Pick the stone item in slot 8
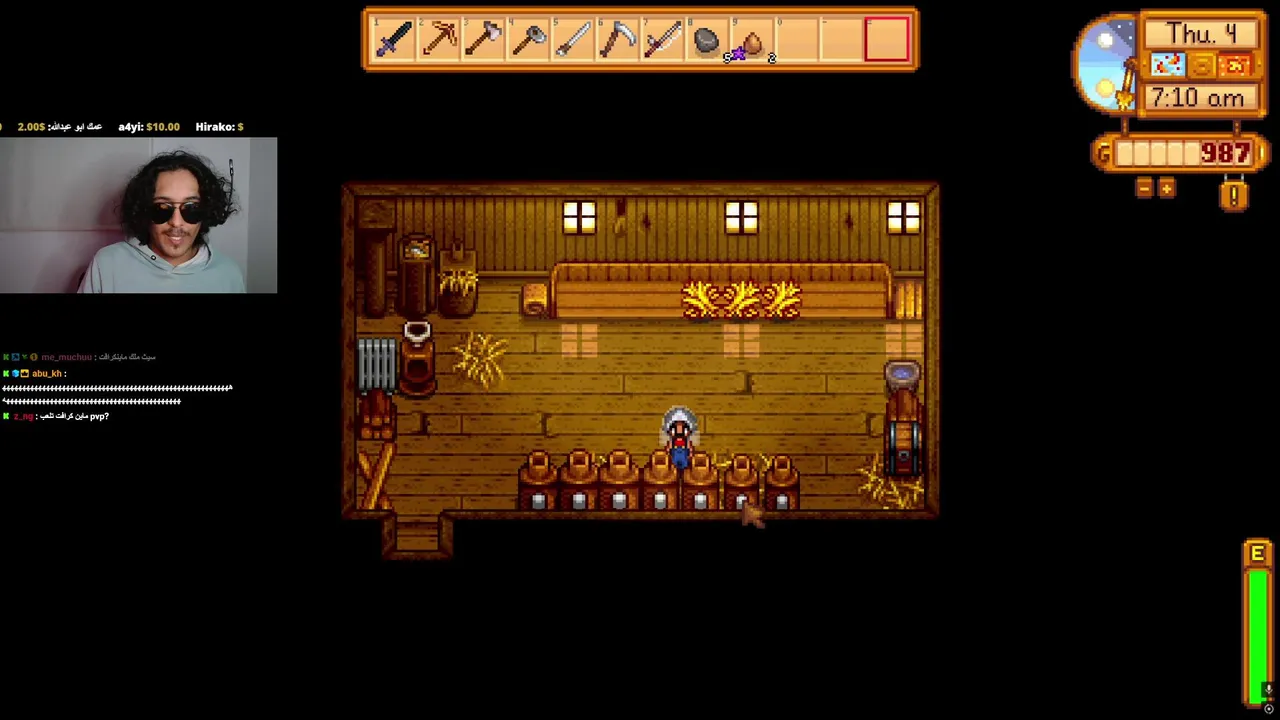Image resolution: width=1280 pixels, height=720 pixels. coord(707,41)
